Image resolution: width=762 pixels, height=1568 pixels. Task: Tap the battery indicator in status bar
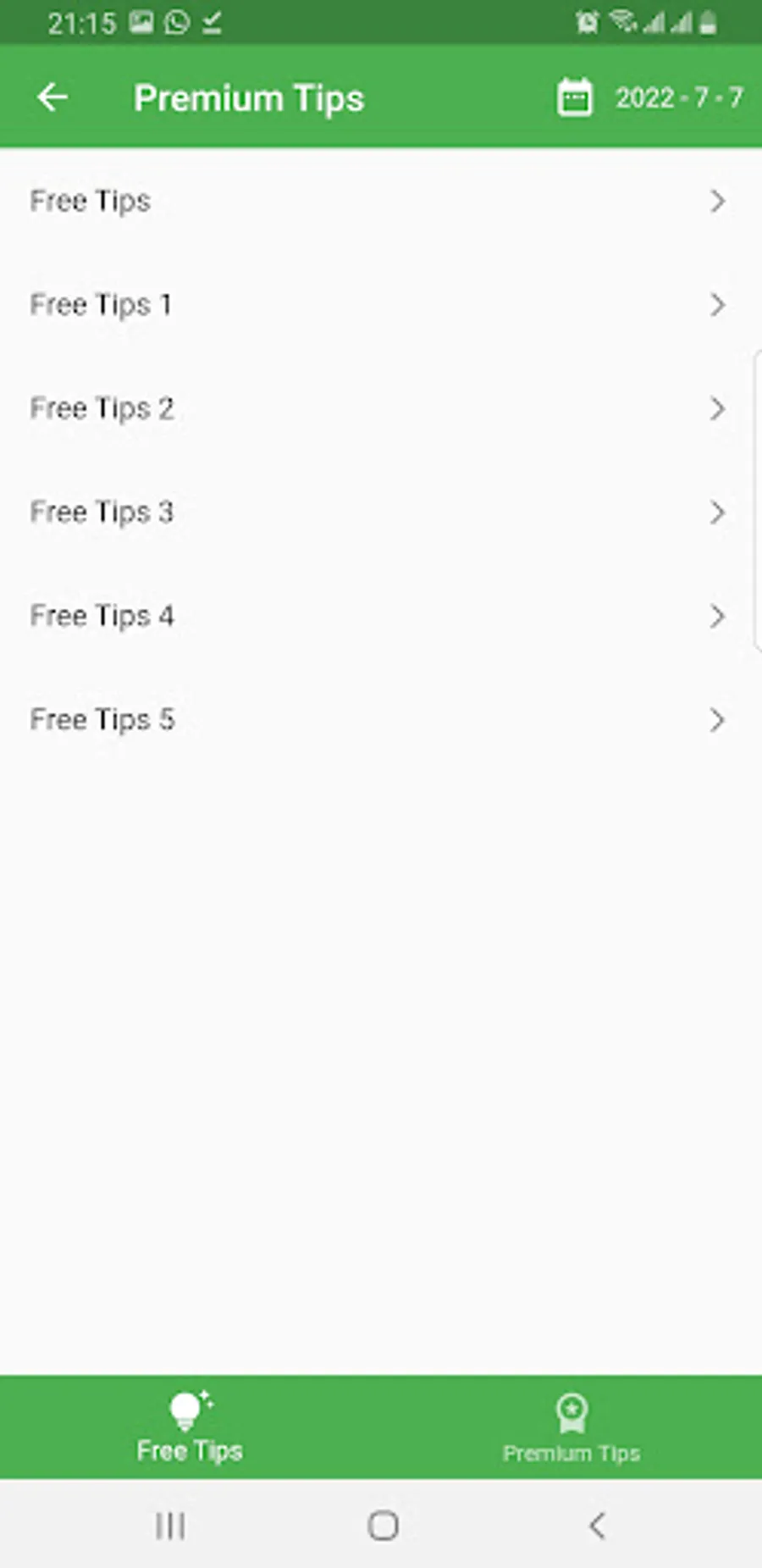point(708,23)
